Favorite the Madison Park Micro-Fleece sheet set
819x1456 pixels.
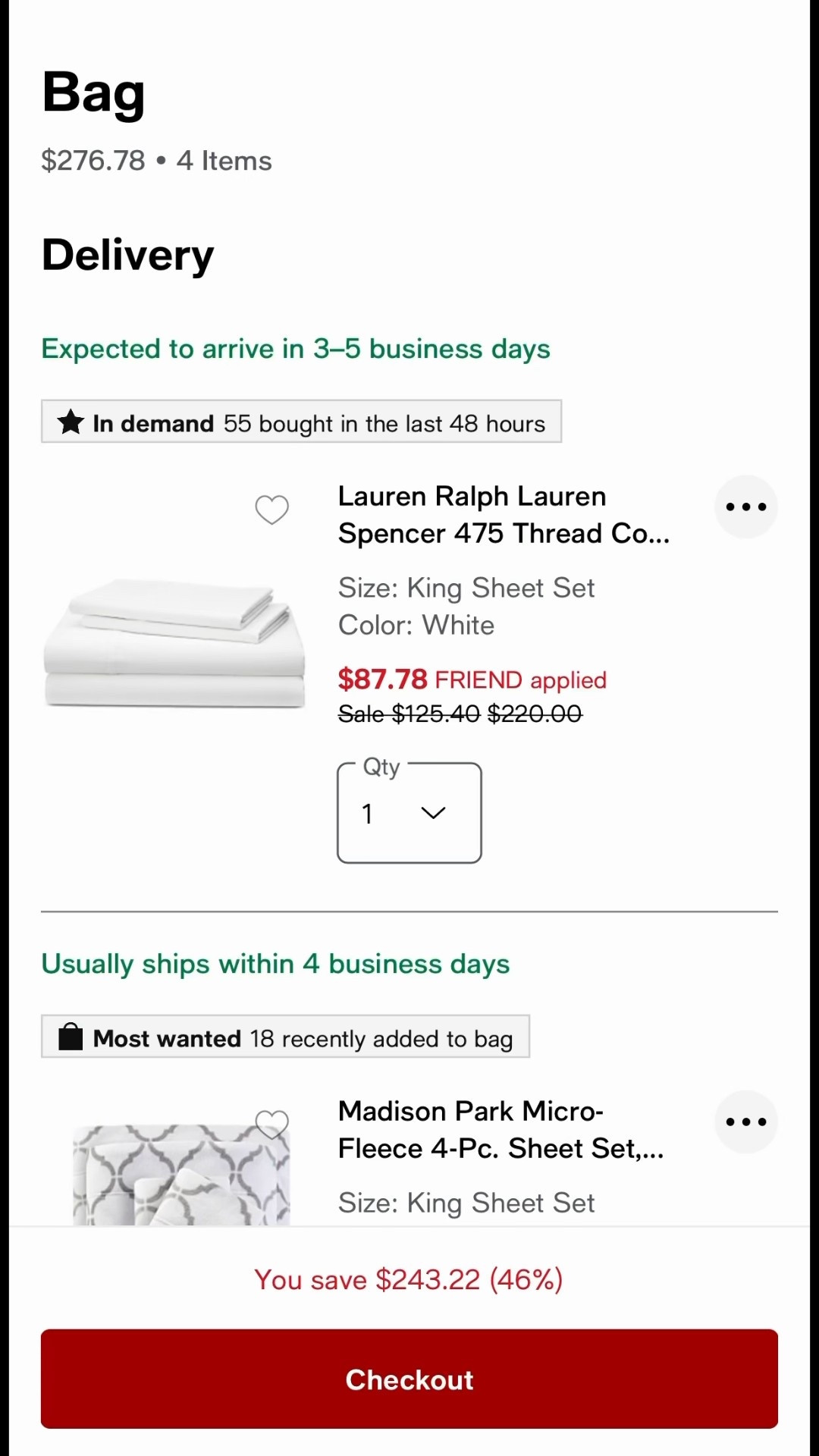click(x=271, y=1125)
